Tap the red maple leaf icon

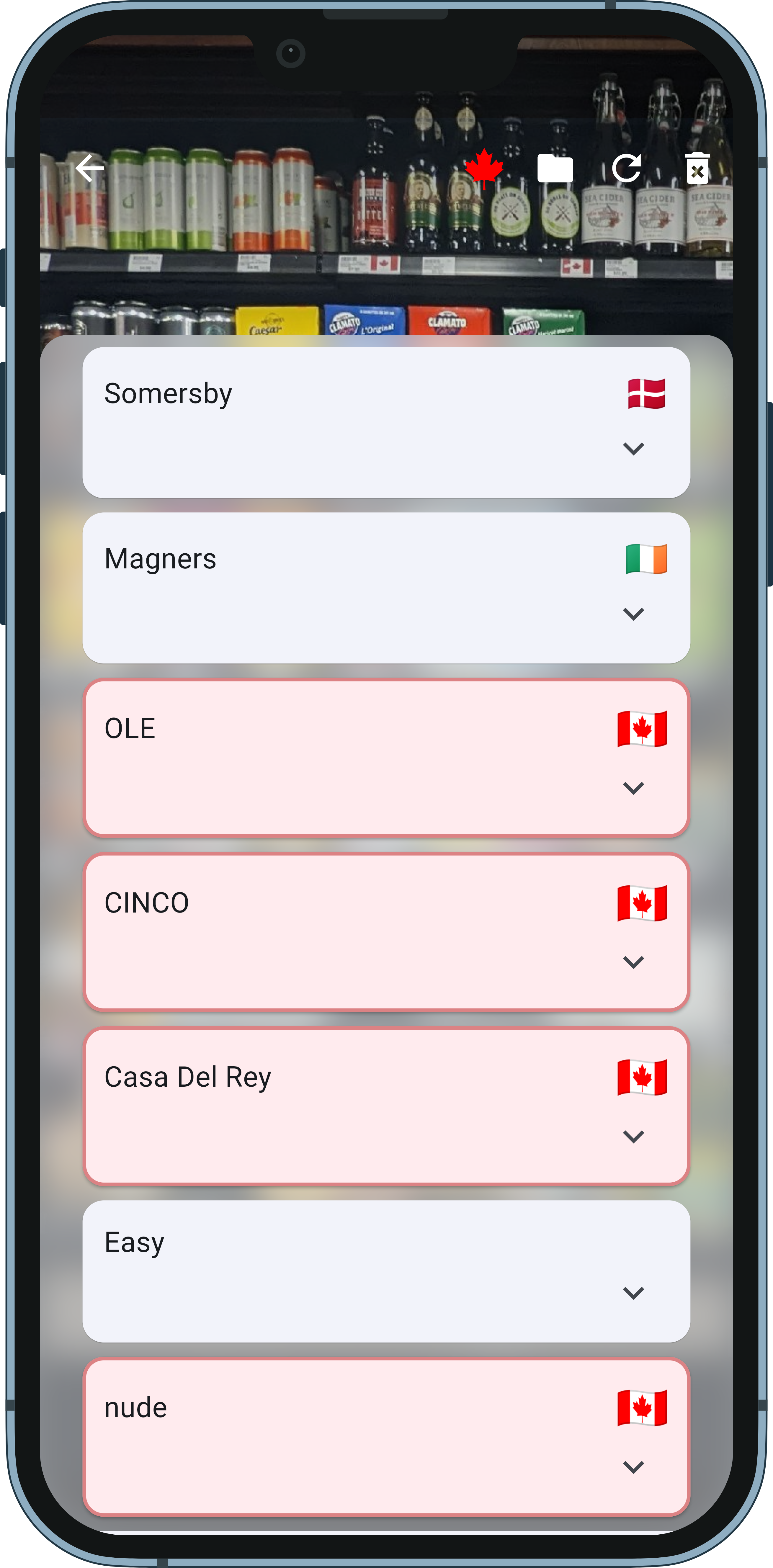coord(484,168)
